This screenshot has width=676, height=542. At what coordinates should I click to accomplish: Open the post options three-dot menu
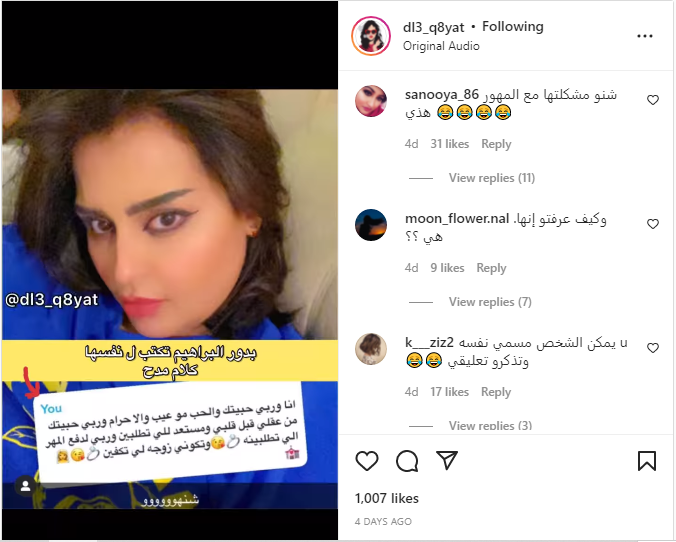click(645, 36)
